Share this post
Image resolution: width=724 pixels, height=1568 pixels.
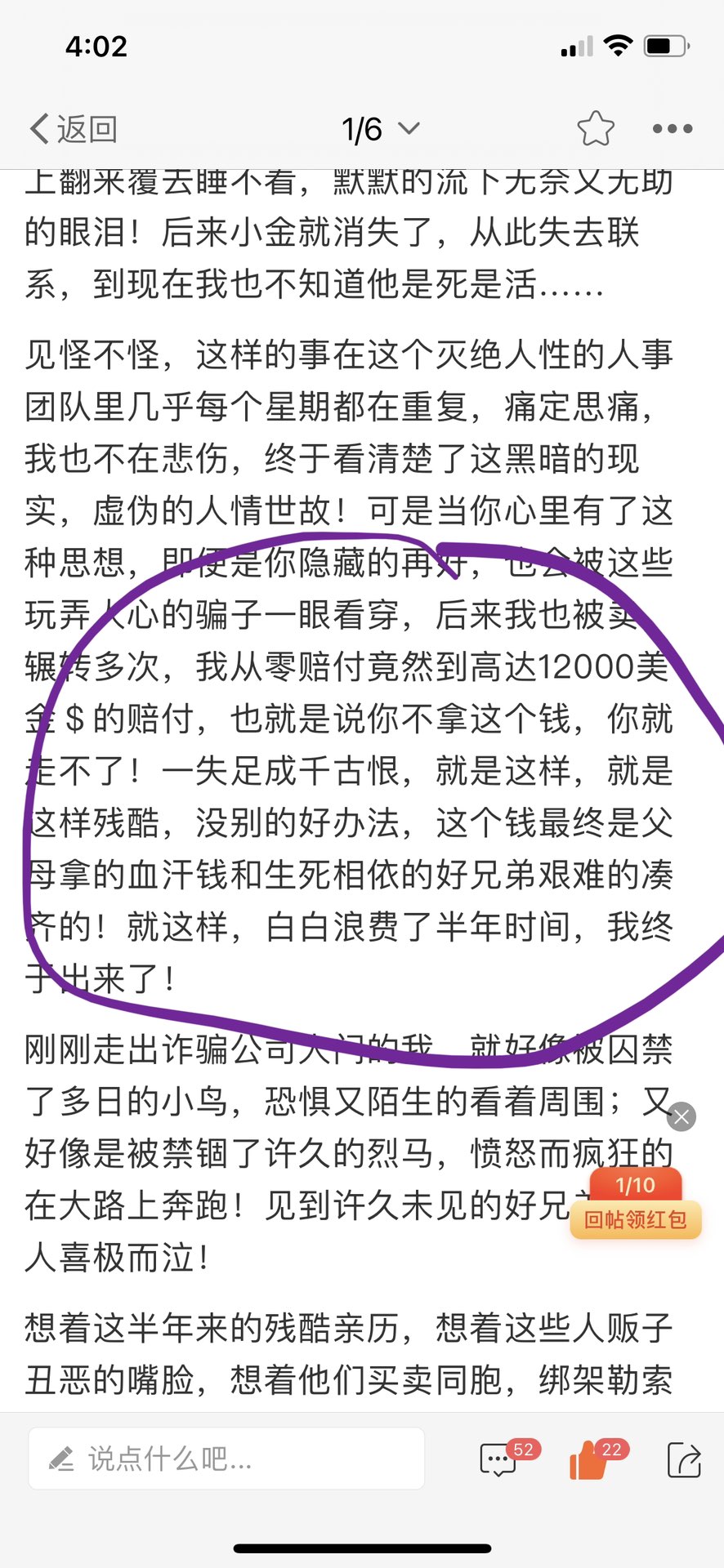[x=683, y=1460]
